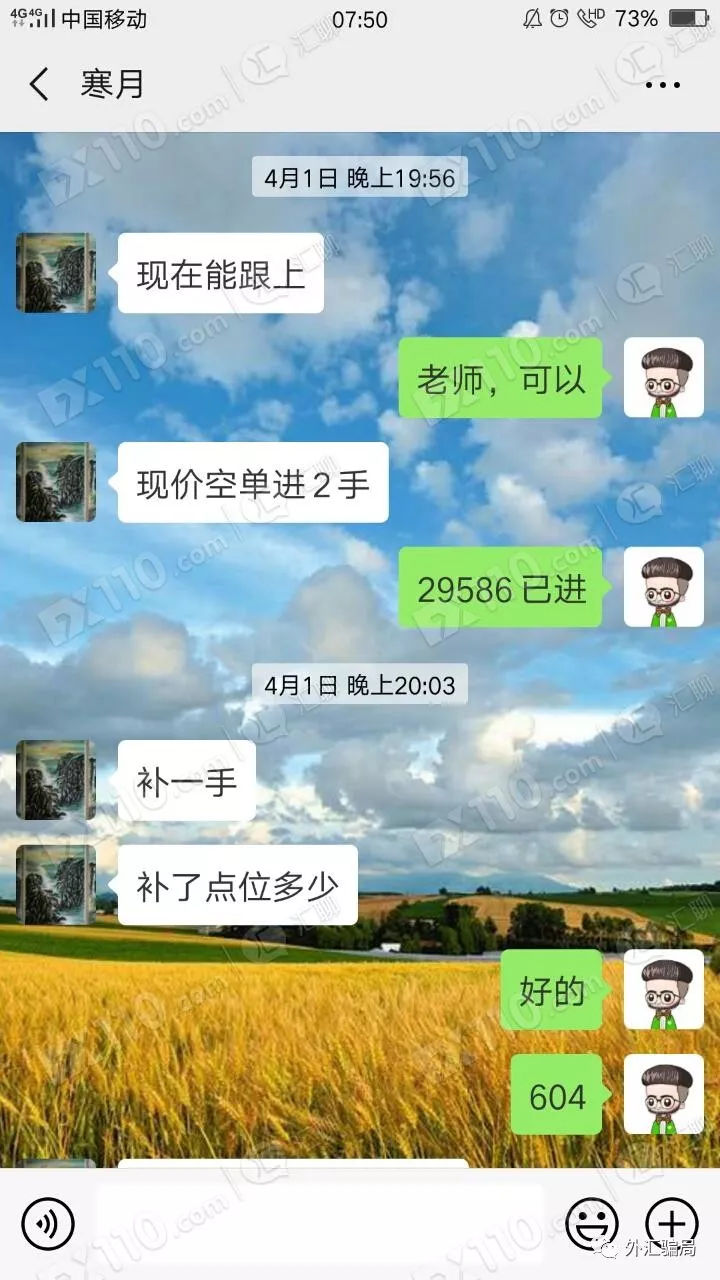Open the emoji sticker panel

tap(592, 1222)
